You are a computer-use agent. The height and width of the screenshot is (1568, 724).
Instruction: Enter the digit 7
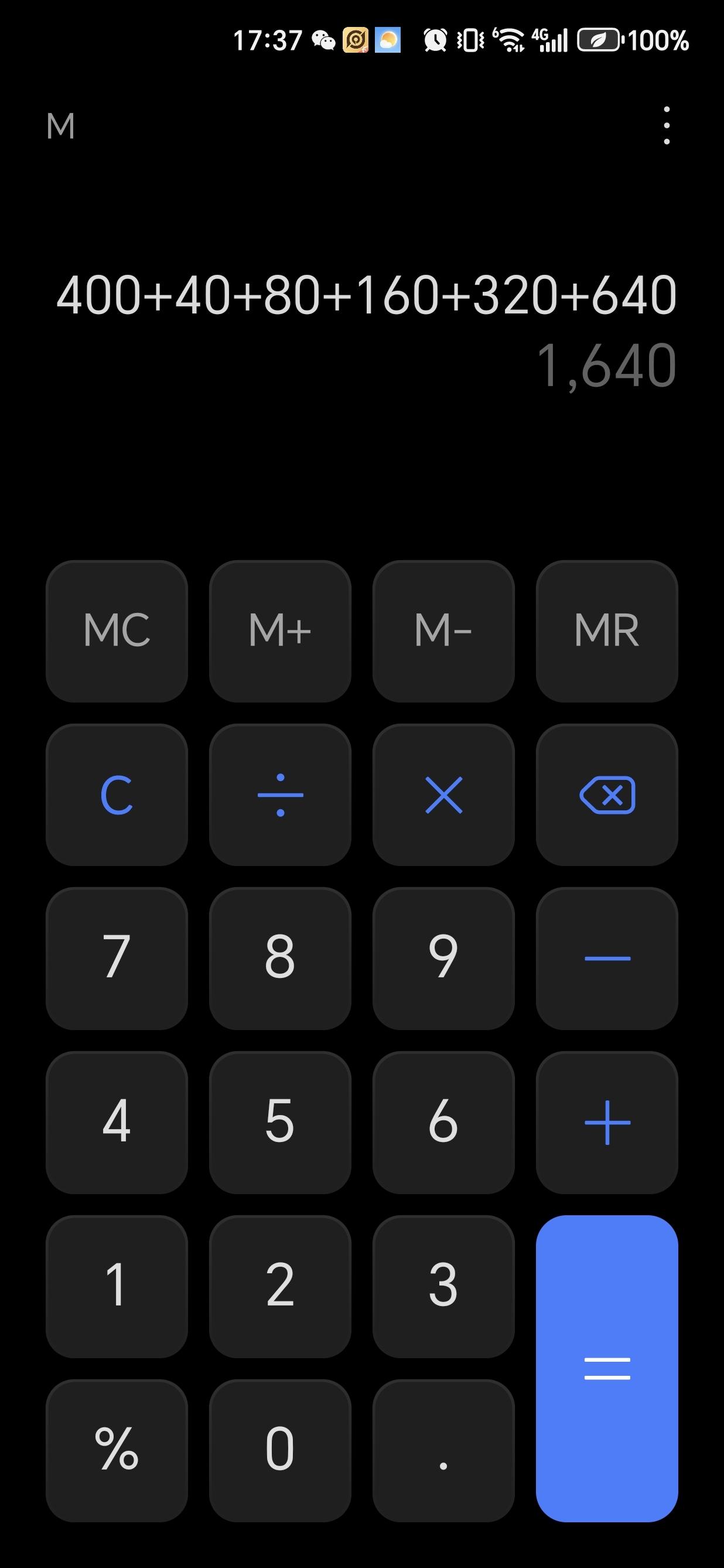(117, 958)
